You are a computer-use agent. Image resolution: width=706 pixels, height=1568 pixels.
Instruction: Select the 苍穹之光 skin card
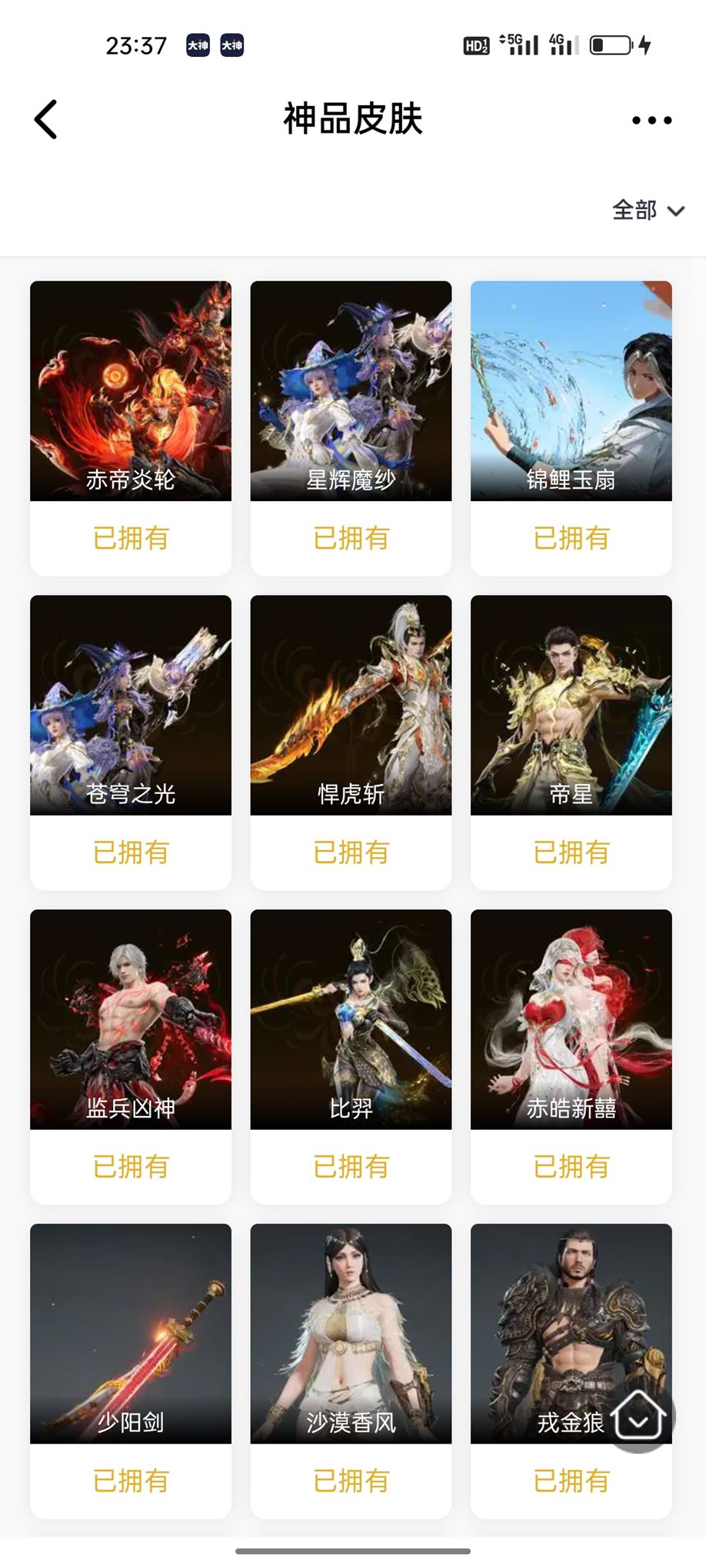131,742
